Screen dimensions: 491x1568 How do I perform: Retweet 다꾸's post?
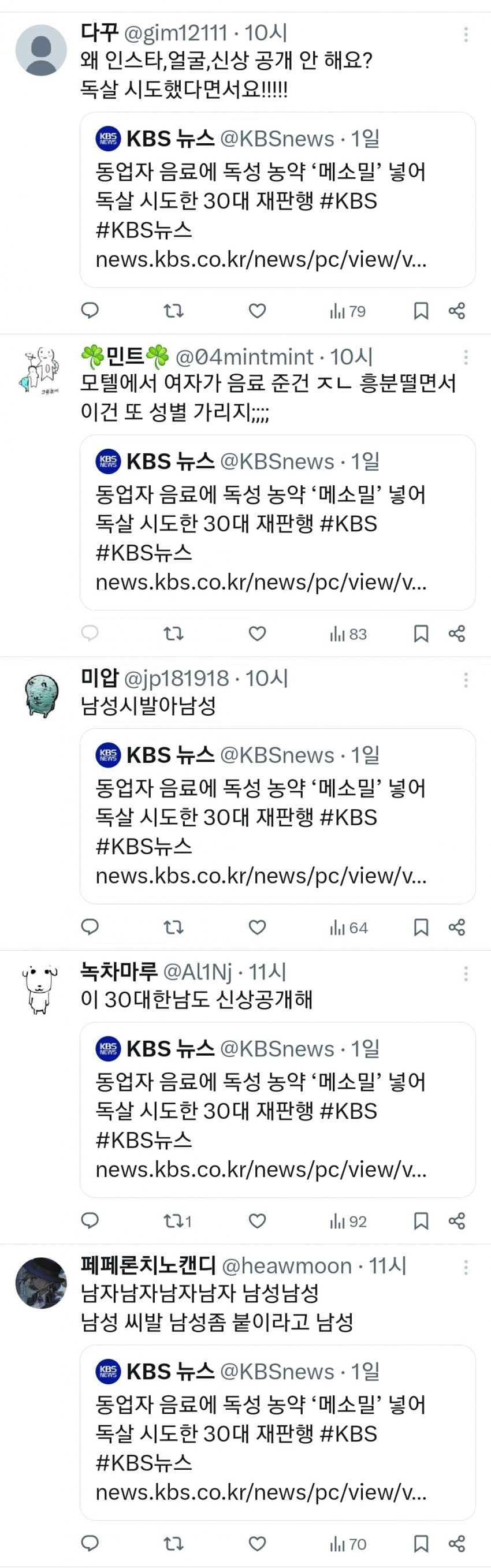[174, 311]
